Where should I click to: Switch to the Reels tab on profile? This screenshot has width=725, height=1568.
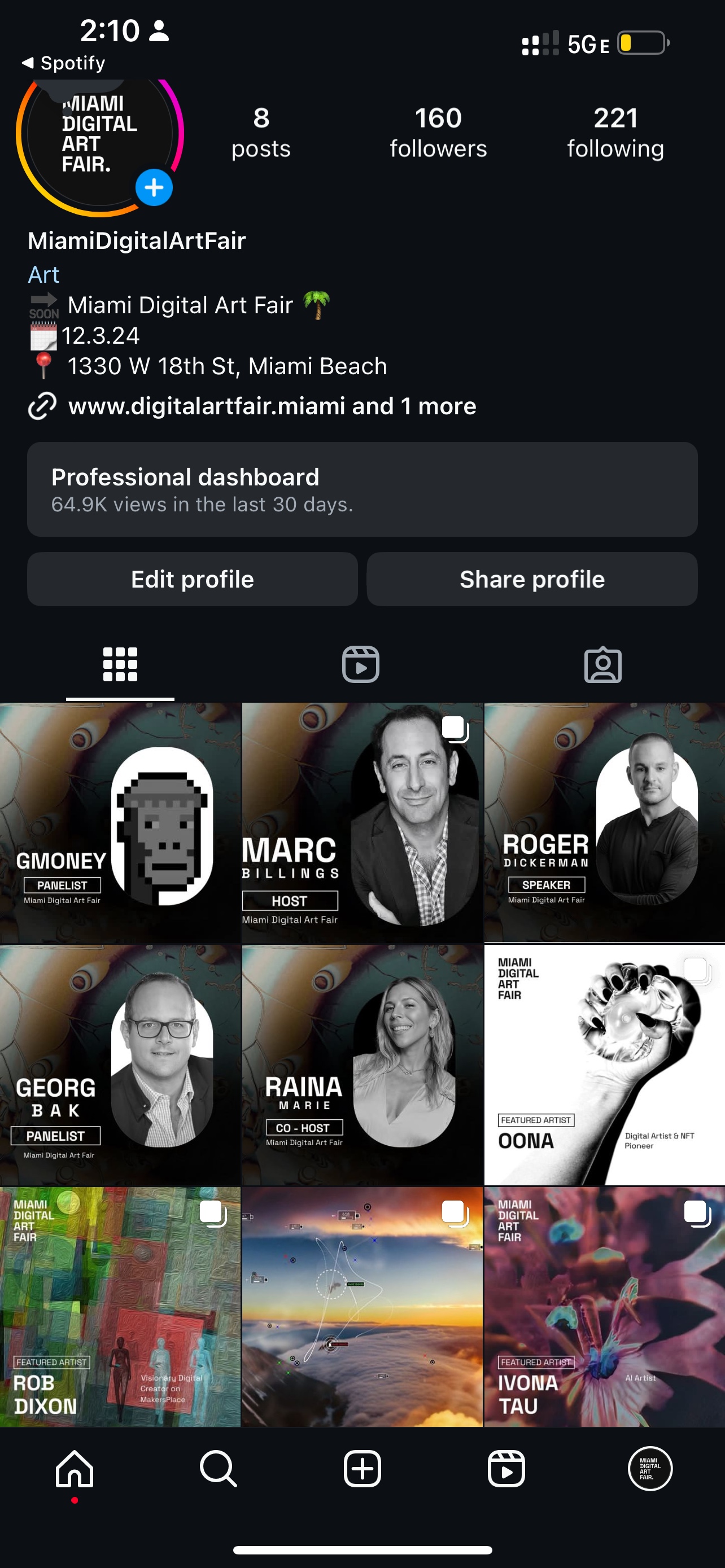coord(360,664)
